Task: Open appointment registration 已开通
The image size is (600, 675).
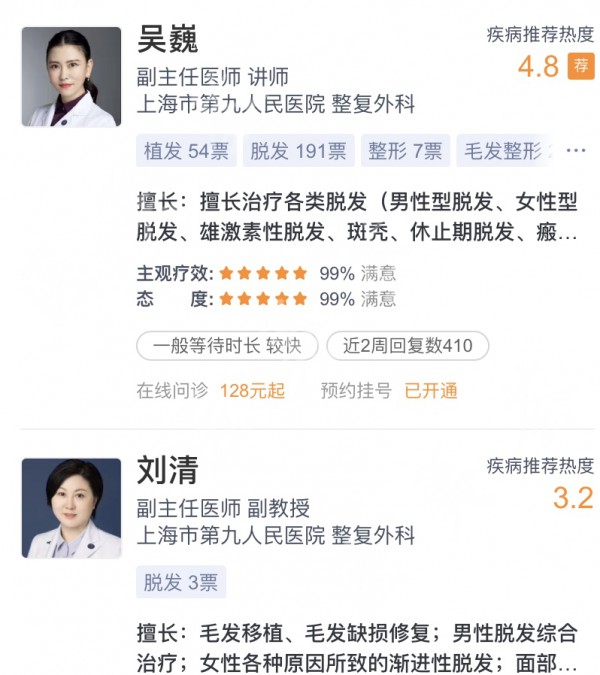Action: tap(431, 391)
